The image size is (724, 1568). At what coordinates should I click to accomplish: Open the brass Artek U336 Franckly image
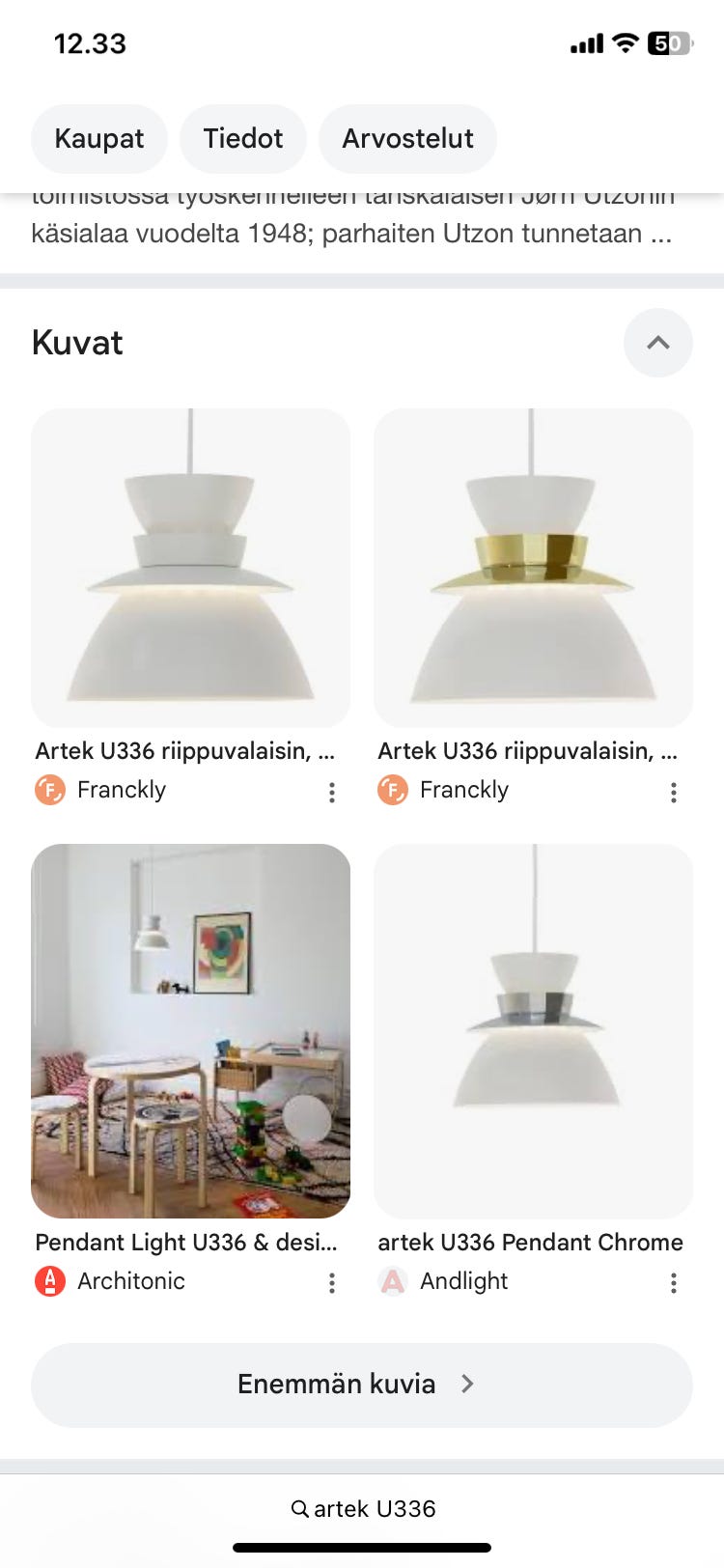533,568
